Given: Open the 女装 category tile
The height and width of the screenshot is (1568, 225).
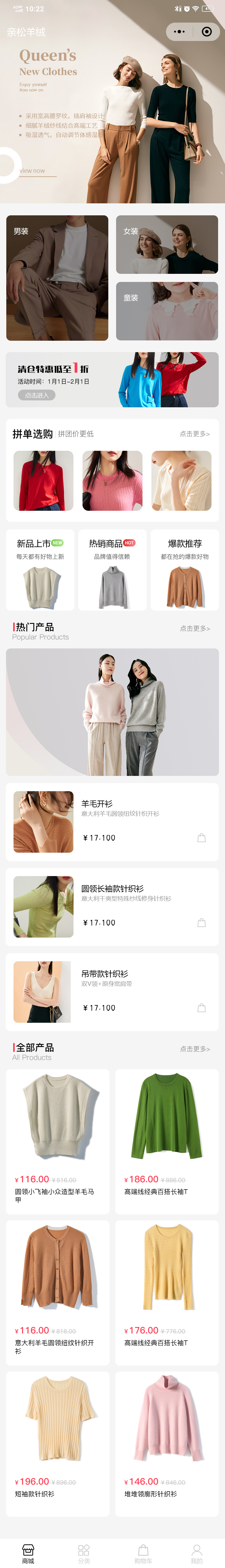Looking at the screenshot, I should click(166, 244).
